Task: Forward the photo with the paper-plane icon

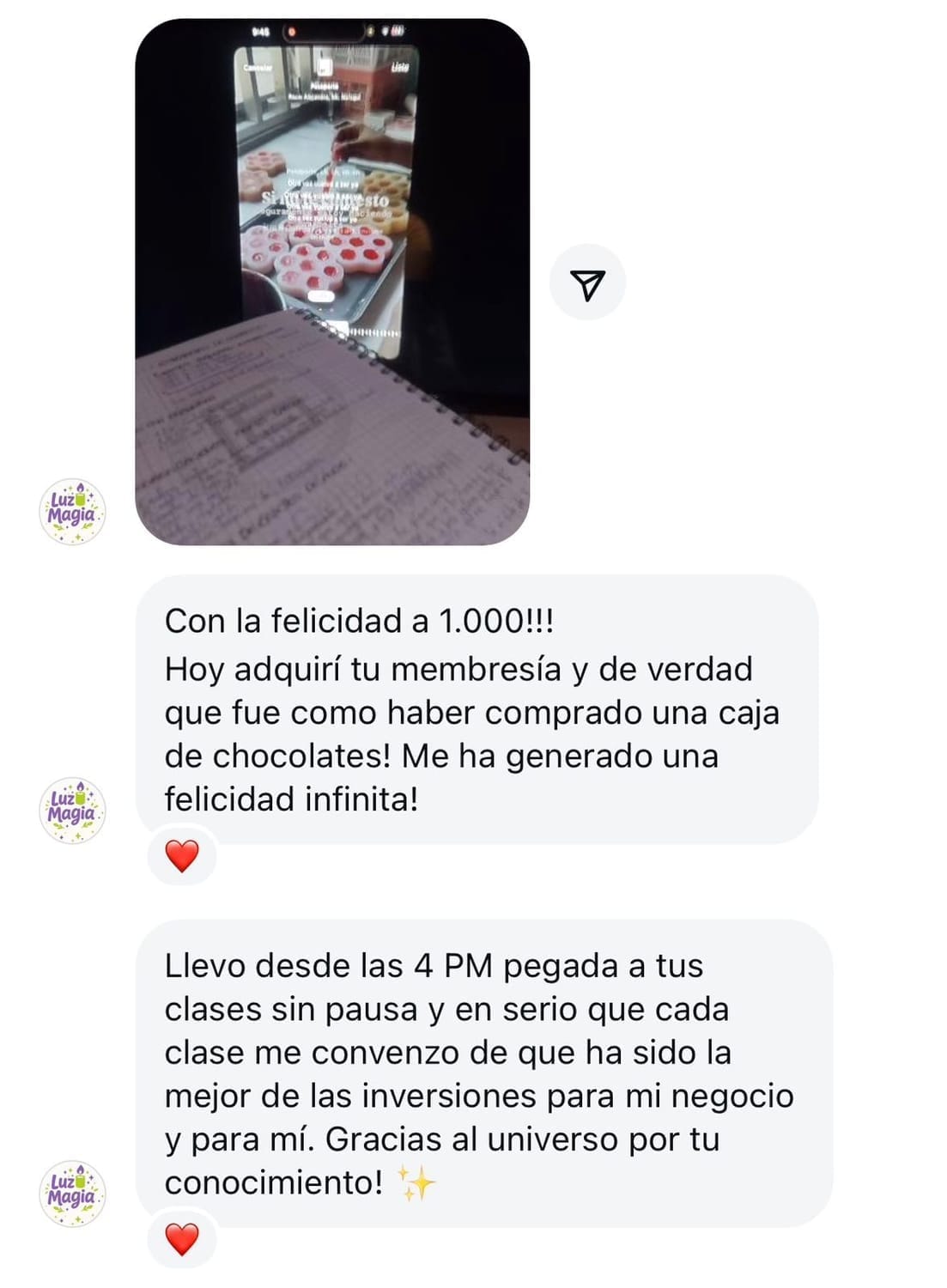Action: [x=587, y=283]
